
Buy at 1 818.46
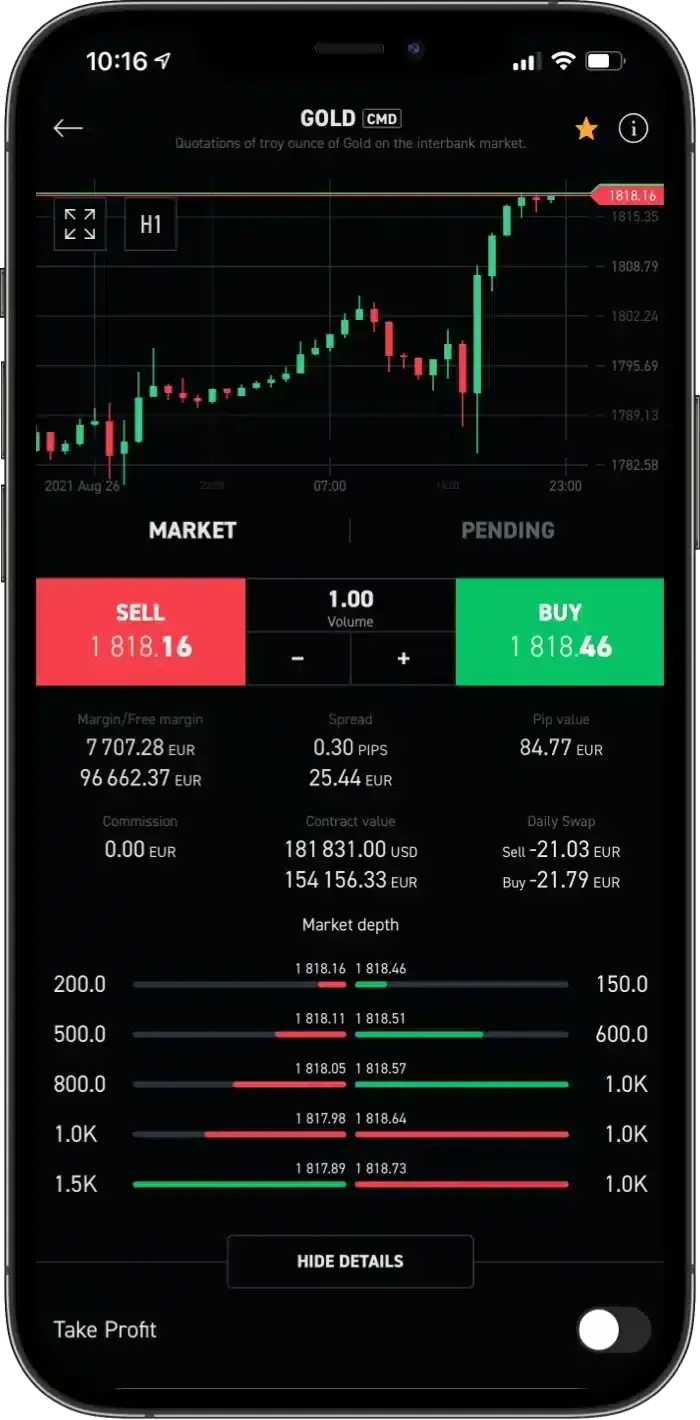(560, 632)
